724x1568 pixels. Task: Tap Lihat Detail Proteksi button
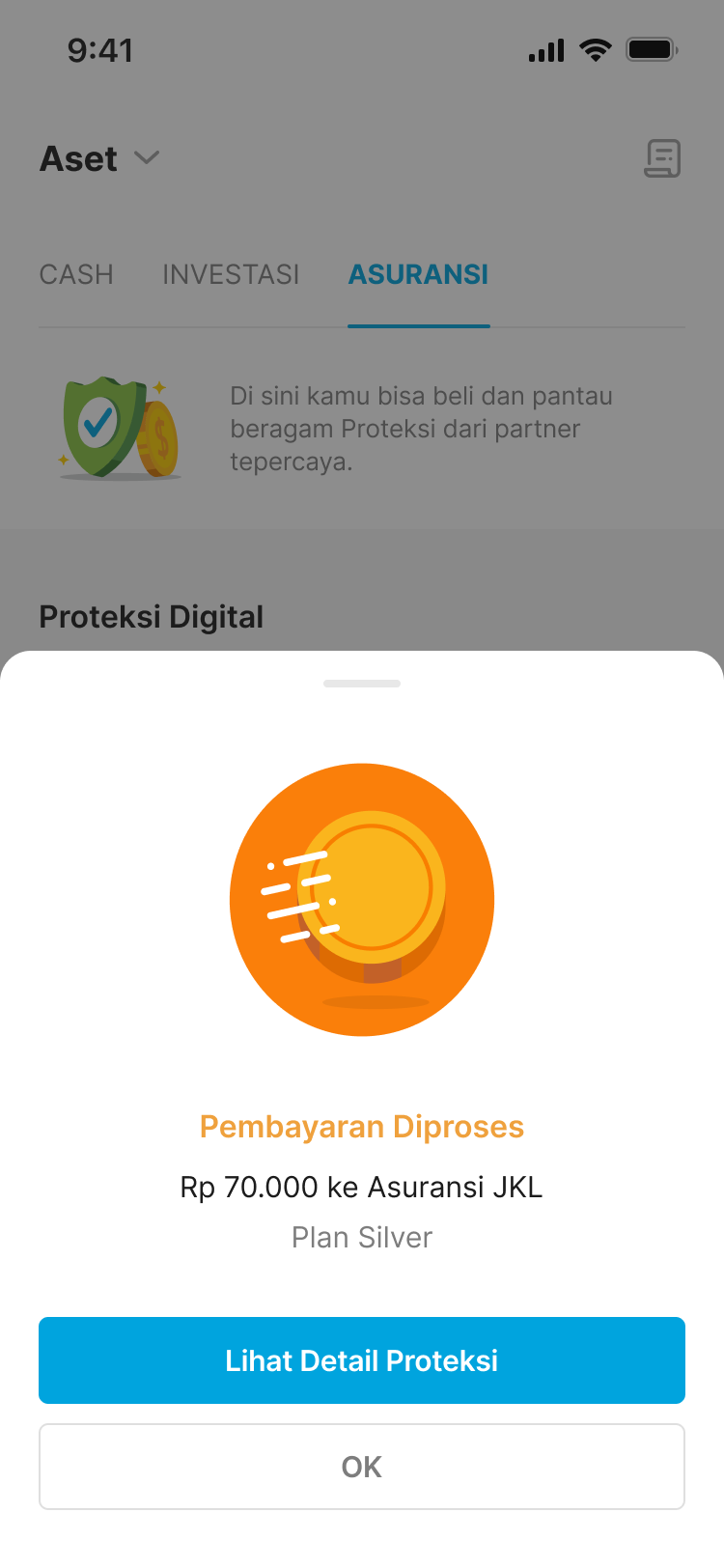pyautogui.click(x=362, y=1359)
